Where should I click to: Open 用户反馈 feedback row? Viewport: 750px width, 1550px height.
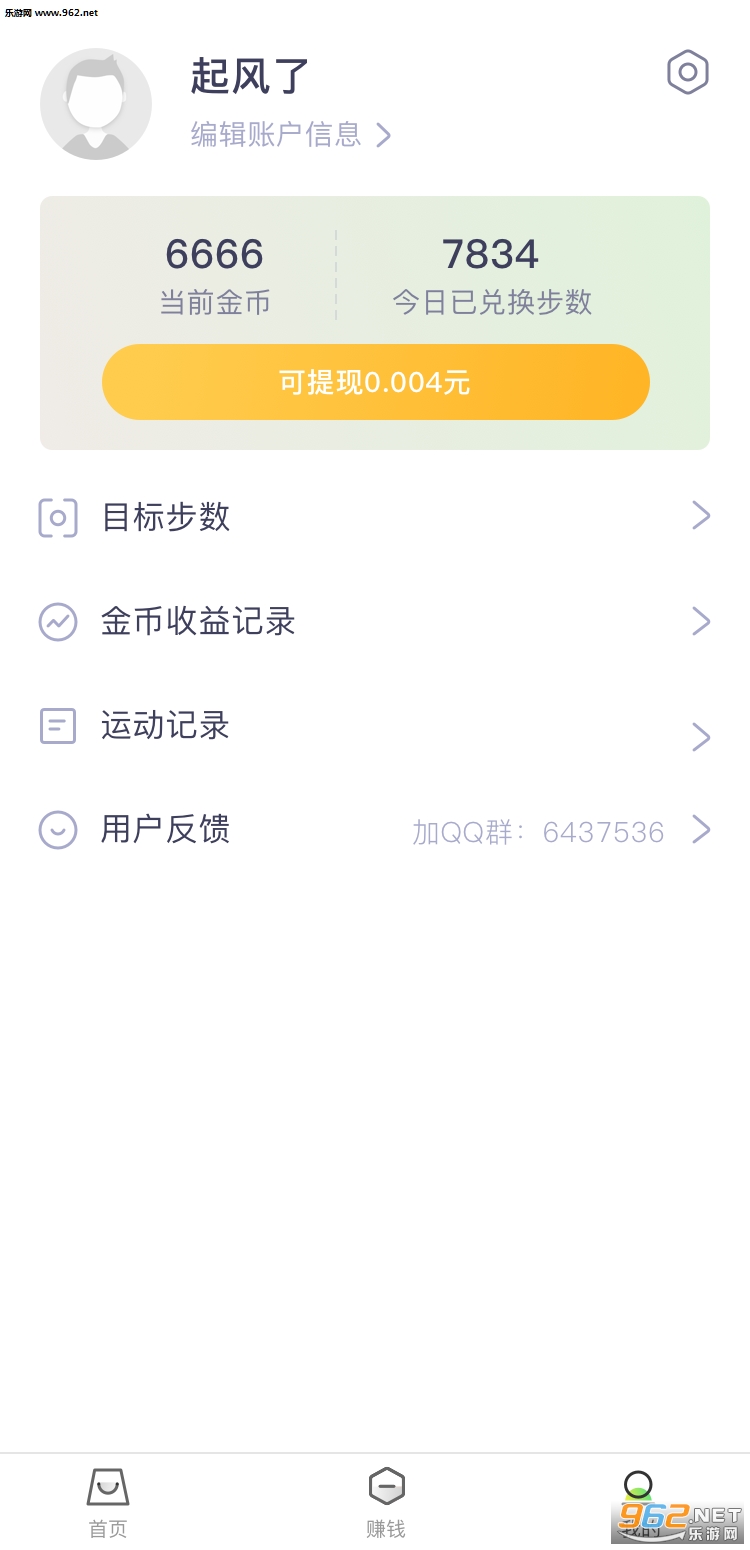pos(375,830)
